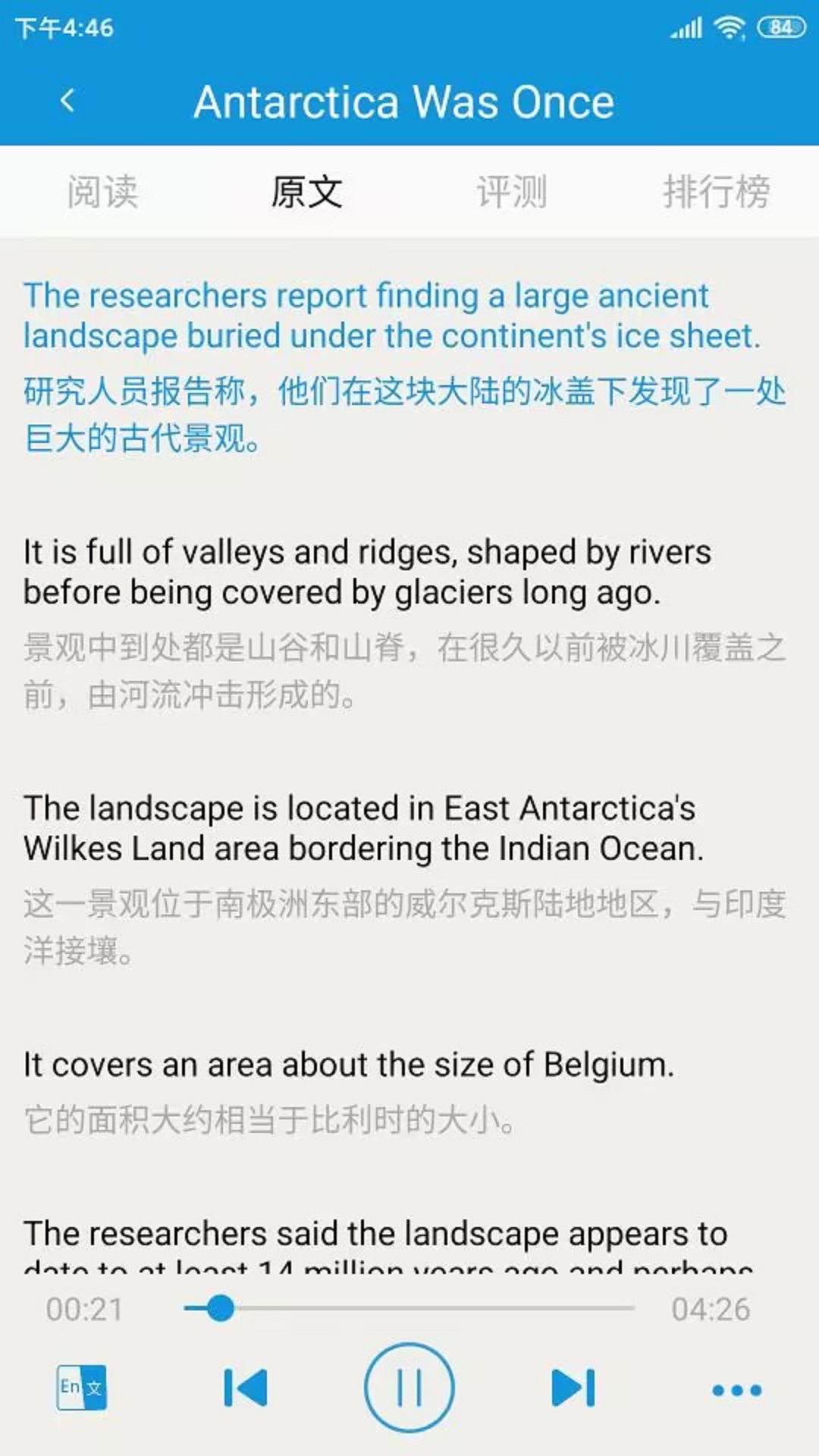Screen dimensions: 819x1456
Task: Go to the 阅读 reading tab
Action: pyautogui.click(x=102, y=192)
